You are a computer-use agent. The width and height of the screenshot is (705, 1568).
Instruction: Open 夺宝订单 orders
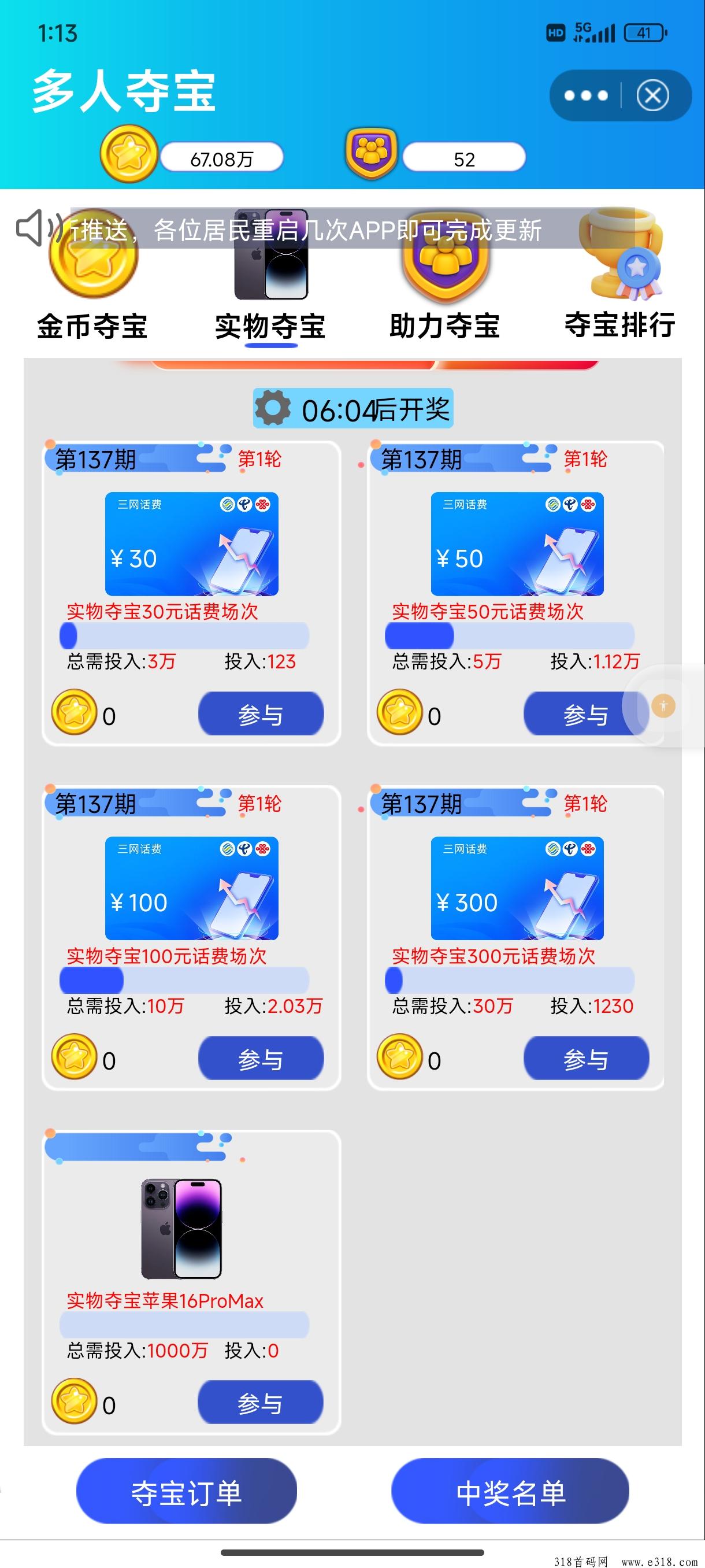coord(186,1492)
